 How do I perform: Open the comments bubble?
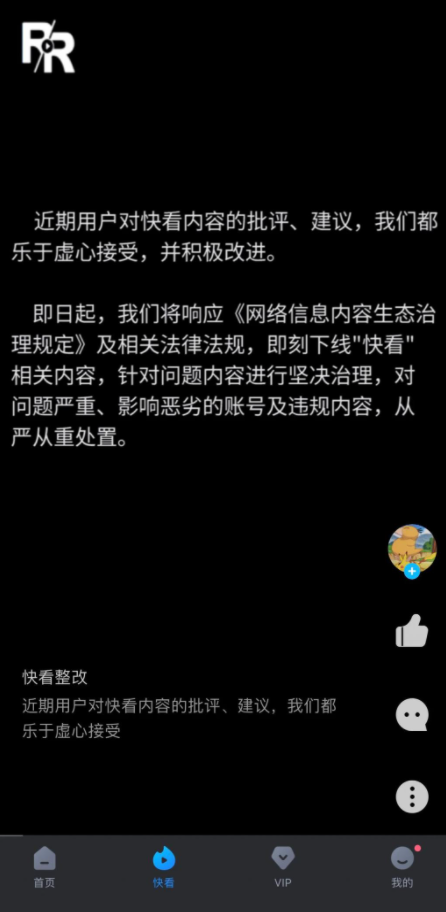pos(412,715)
